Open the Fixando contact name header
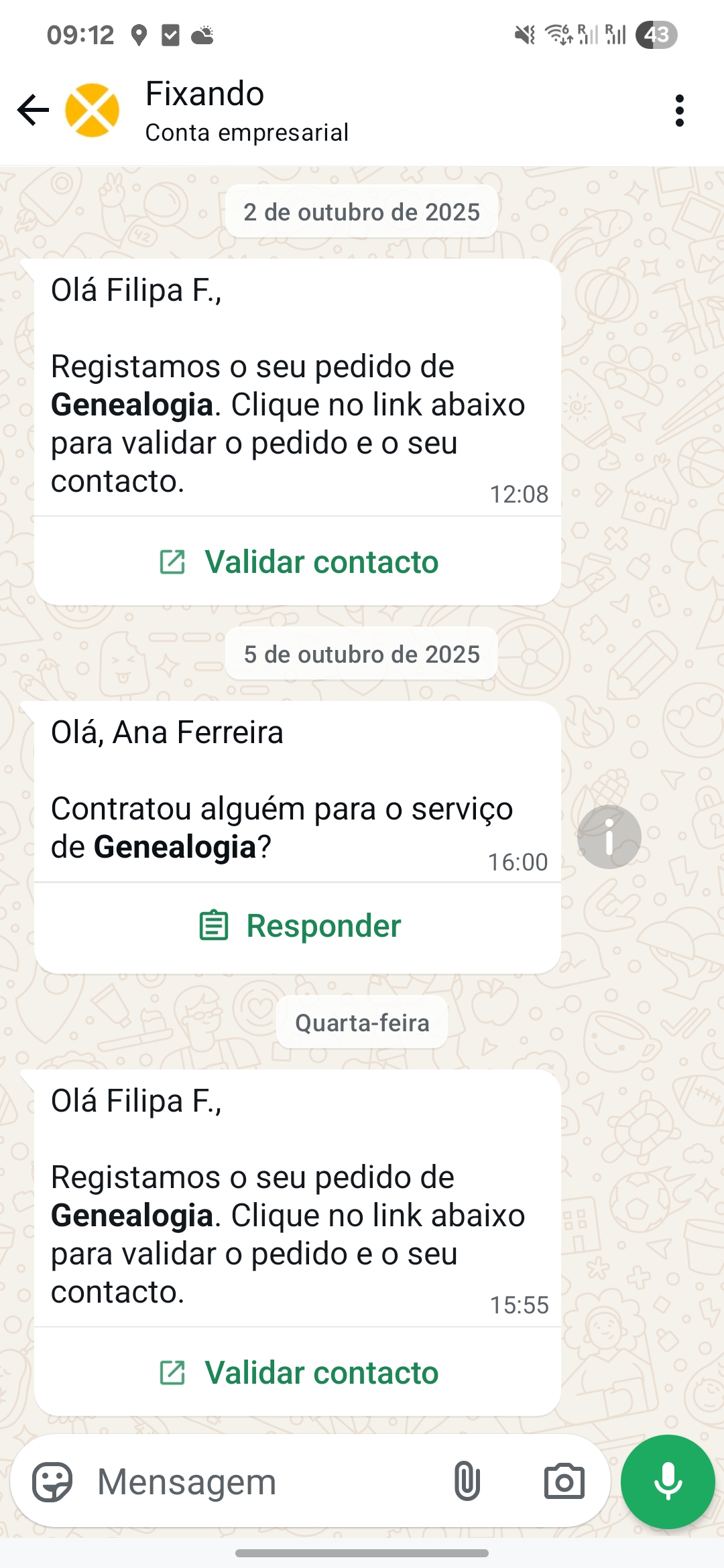The width and height of the screenshot is (724, 1568). pyautogui.click(x=204, y=94)
